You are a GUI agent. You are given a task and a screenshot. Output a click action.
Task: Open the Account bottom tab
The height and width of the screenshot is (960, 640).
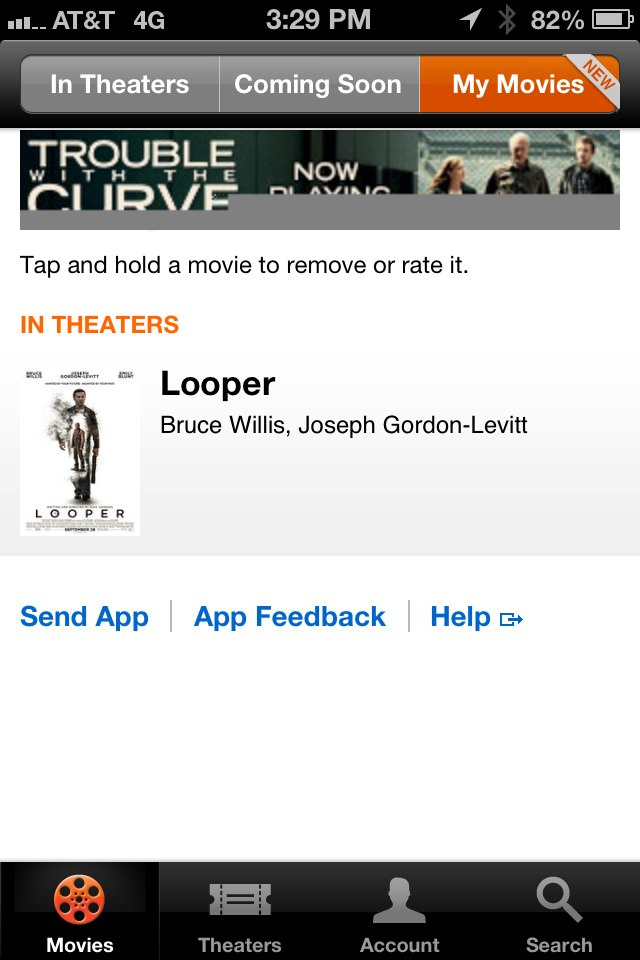pyautogui.click(x=400, y=912)
